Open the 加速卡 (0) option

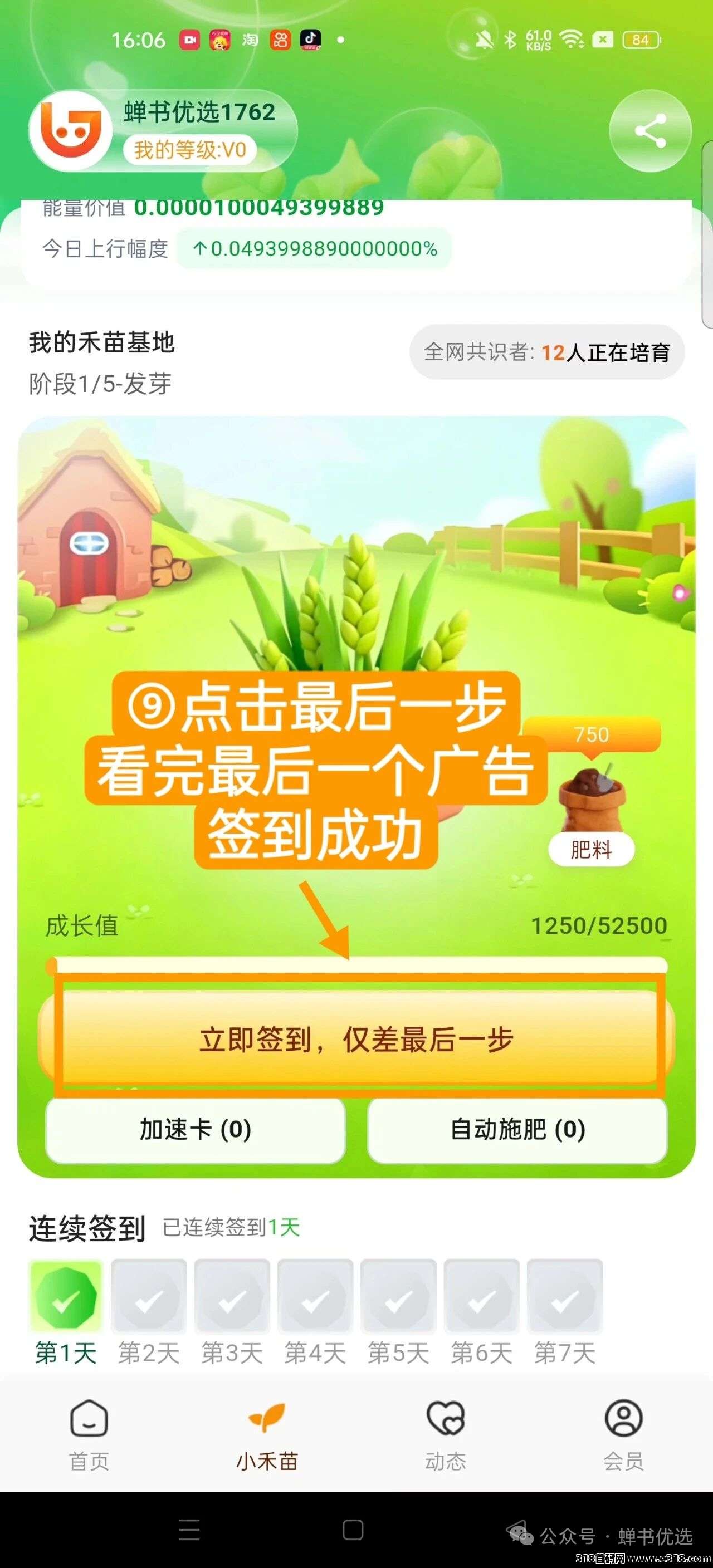point(196,1130)
